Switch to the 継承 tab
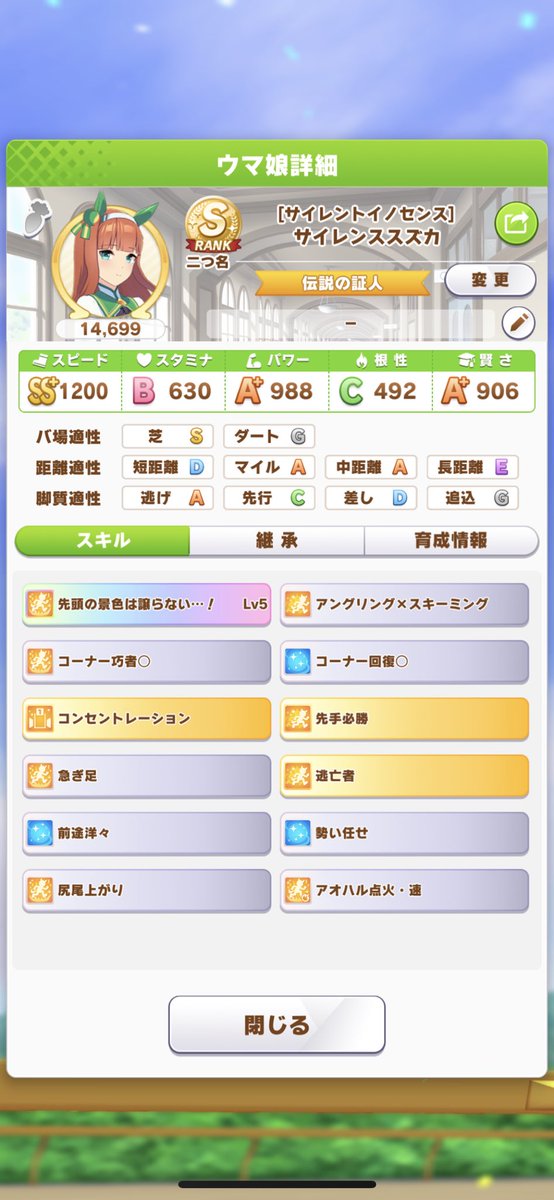 pos(277,540)
